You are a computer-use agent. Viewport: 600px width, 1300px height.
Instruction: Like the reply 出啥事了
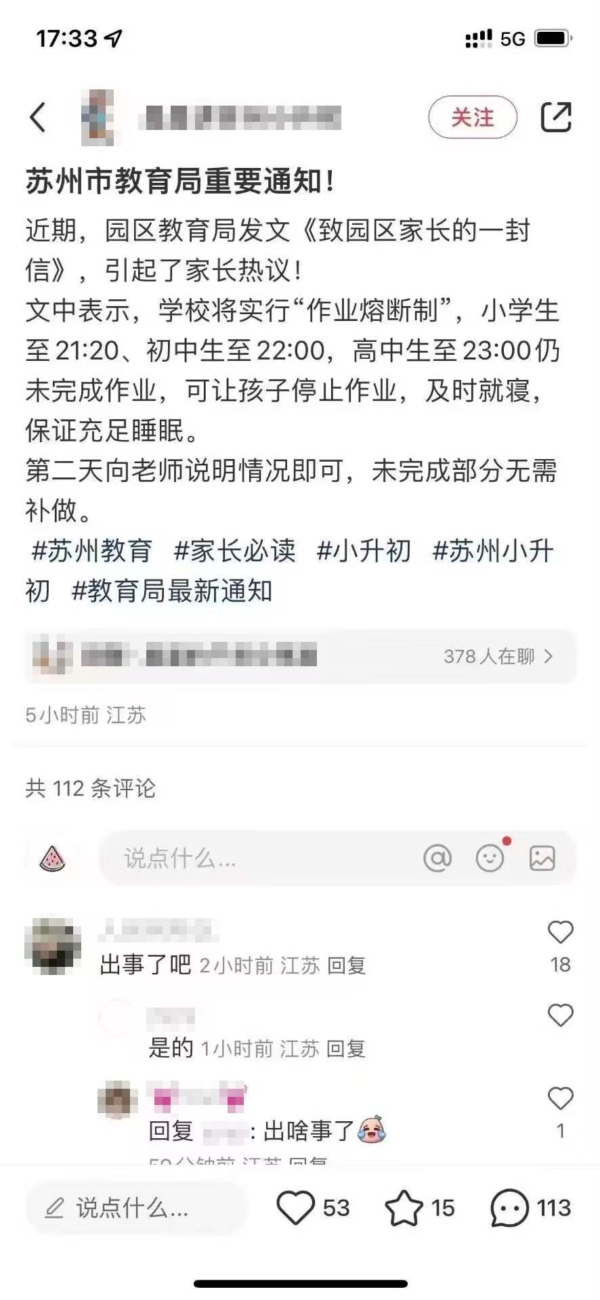(560, 1098)
